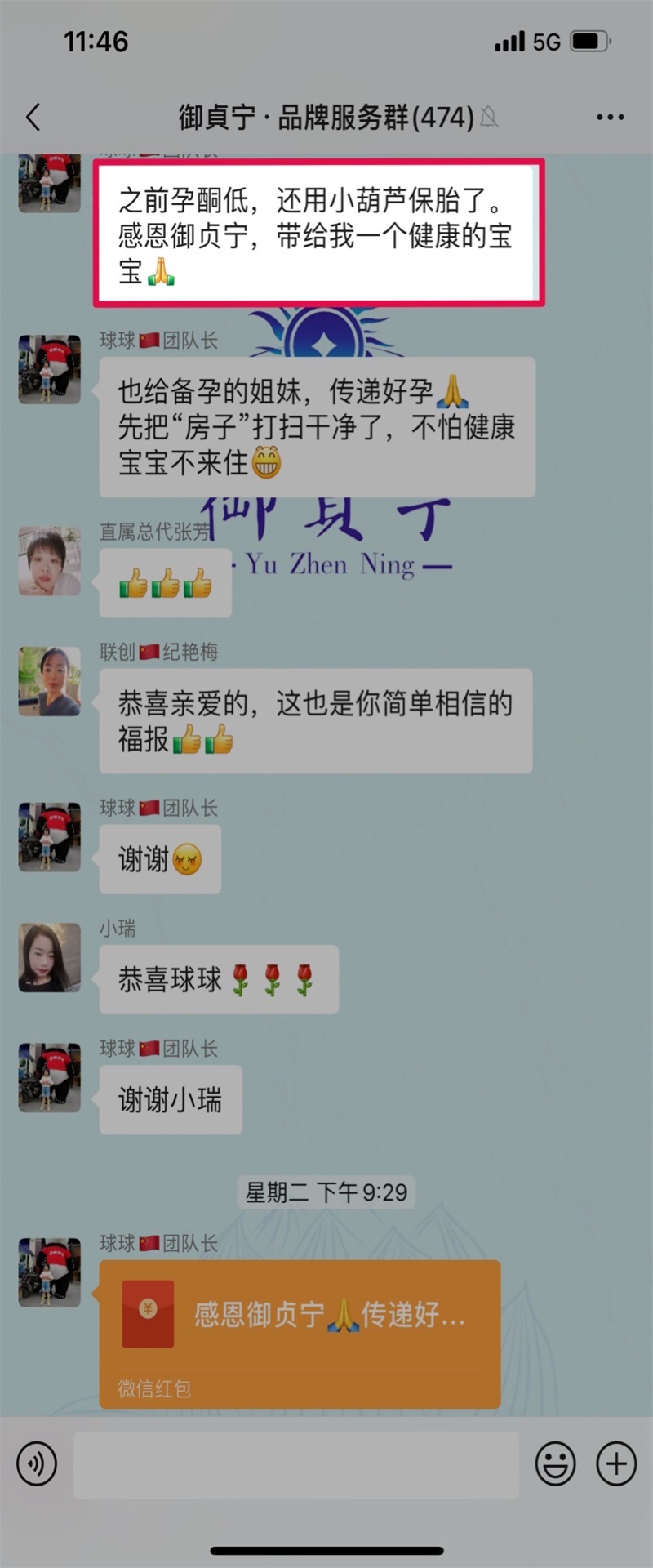This screenshot has width=653, height=1568.
Task: Open the emoji sticker panel
Action: point(555,1464)
